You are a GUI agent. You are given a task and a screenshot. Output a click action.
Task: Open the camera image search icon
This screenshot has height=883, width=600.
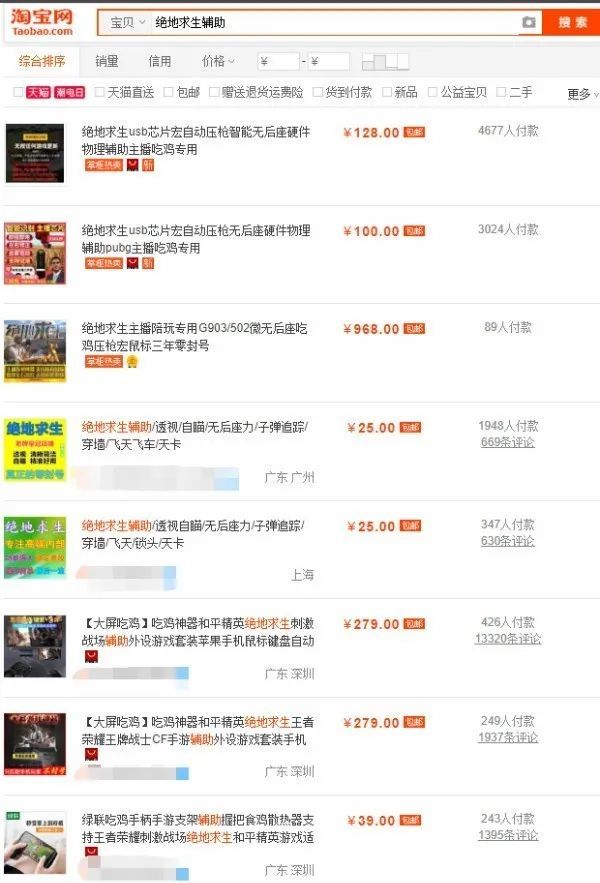pos(528,22)
